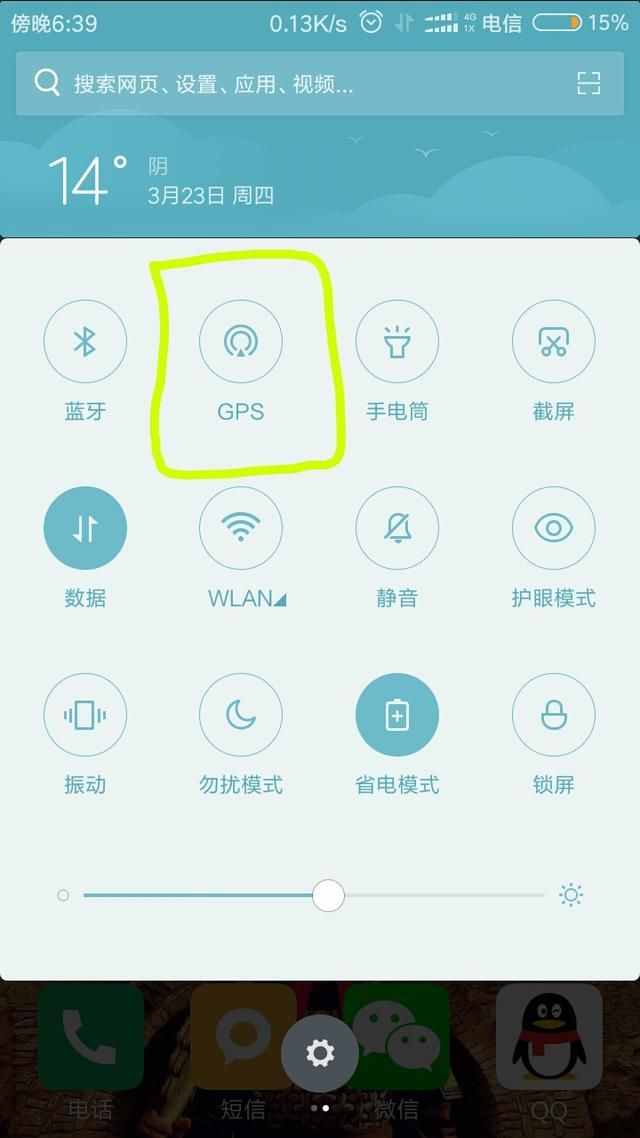Toggle WLAN on

[241, 528]
